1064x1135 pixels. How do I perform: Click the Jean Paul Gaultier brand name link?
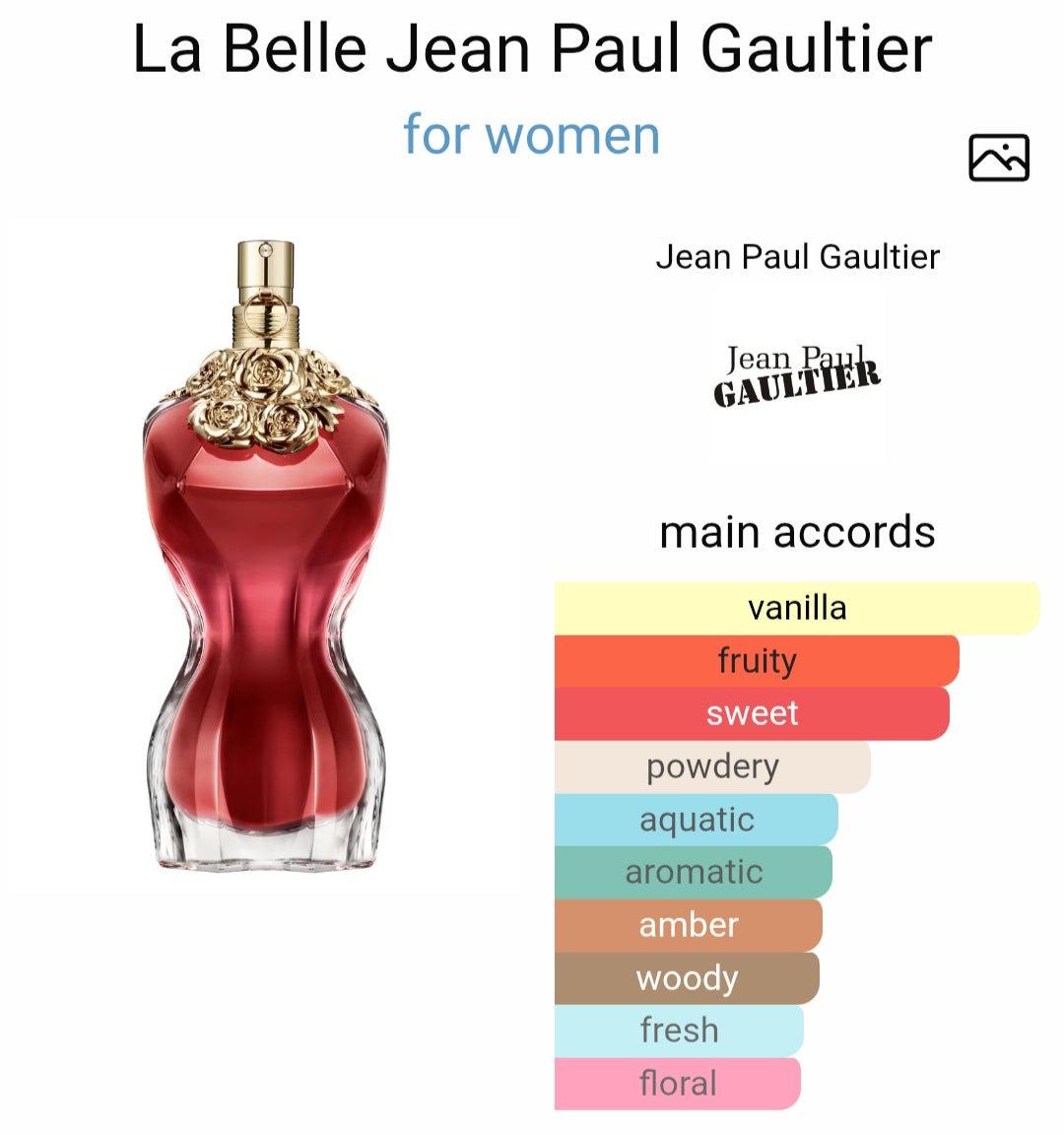click(799, 258)
